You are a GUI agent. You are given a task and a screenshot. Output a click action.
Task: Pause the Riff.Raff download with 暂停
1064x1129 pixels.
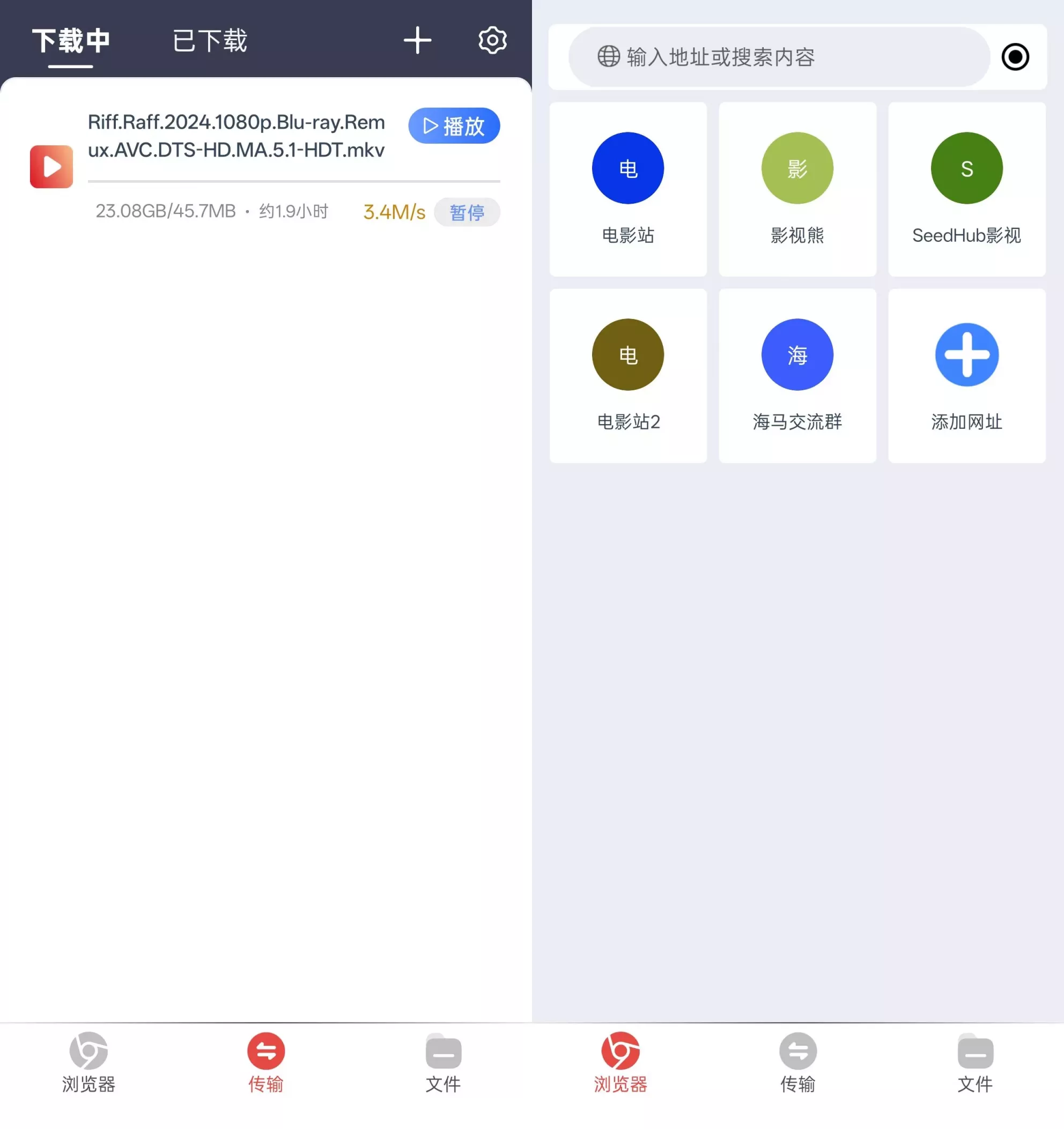[467, 212]
